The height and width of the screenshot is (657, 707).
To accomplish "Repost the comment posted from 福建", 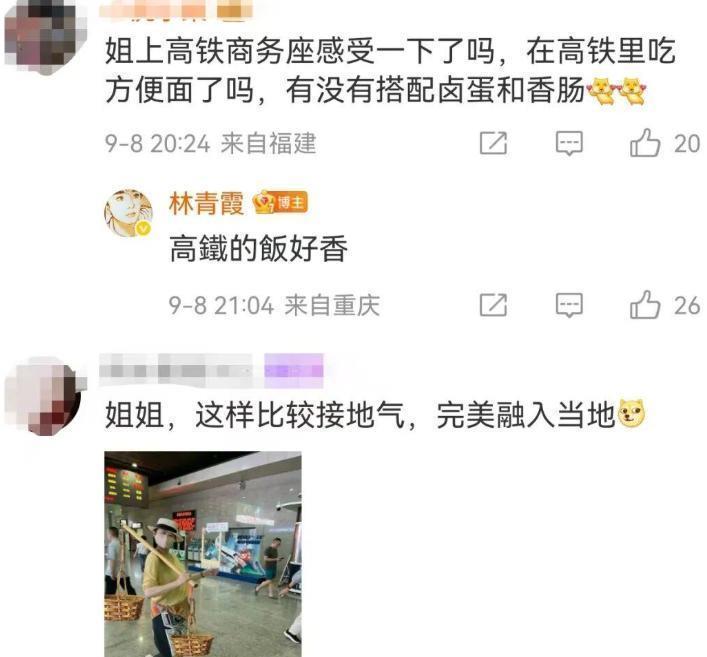I will pyautogui.click(x=494, y=144).
